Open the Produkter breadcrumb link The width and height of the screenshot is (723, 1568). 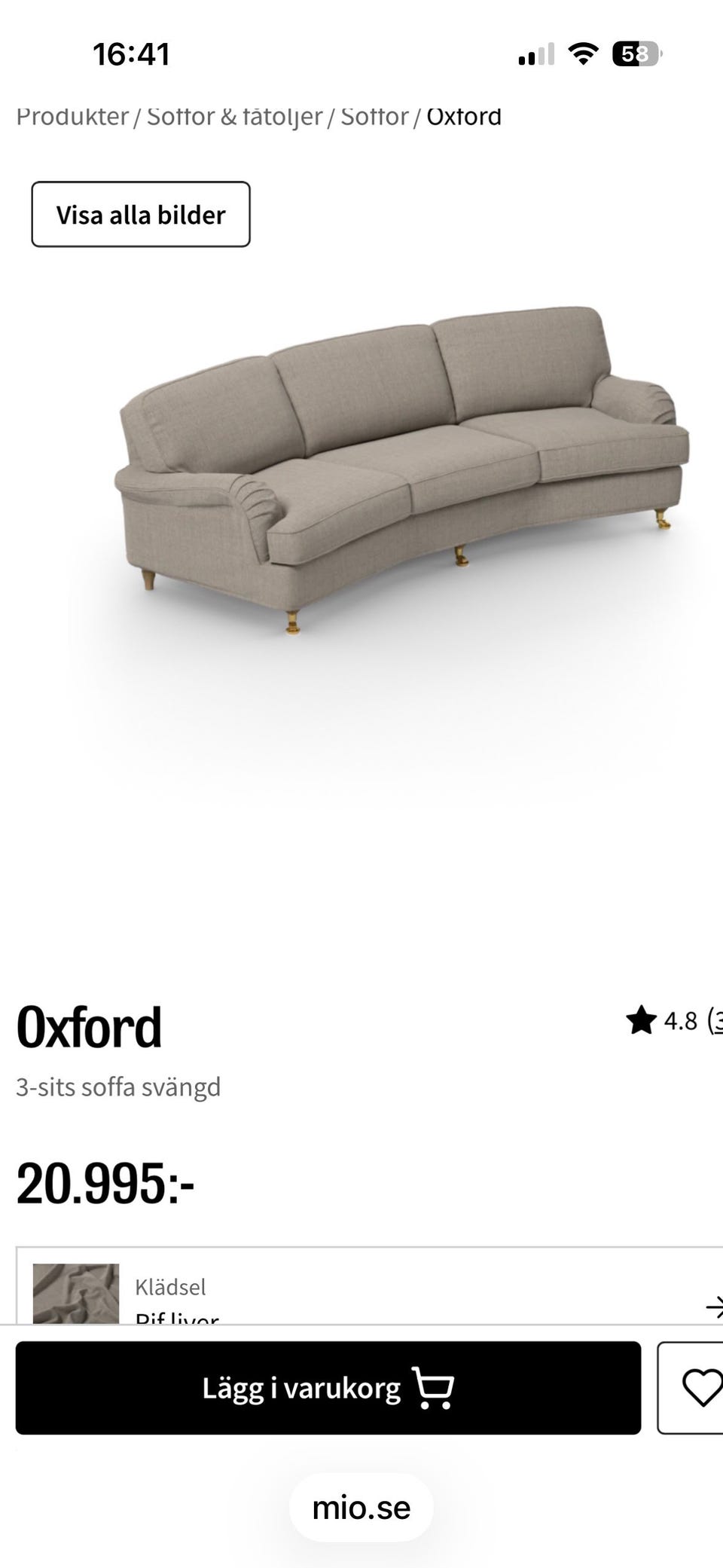click(x=72, y=117)
